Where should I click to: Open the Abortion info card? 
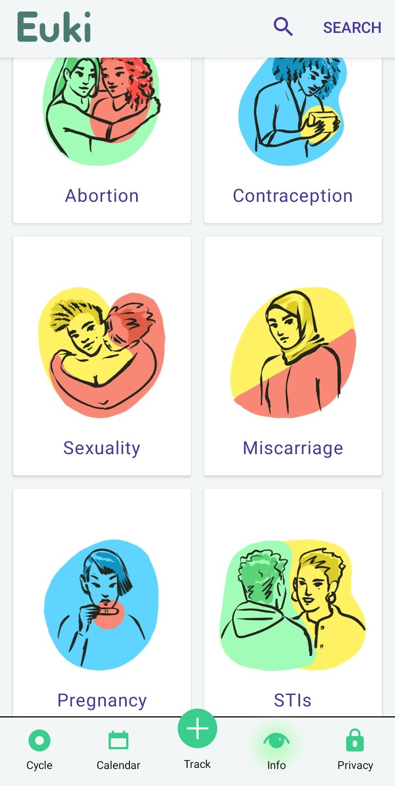102,140
